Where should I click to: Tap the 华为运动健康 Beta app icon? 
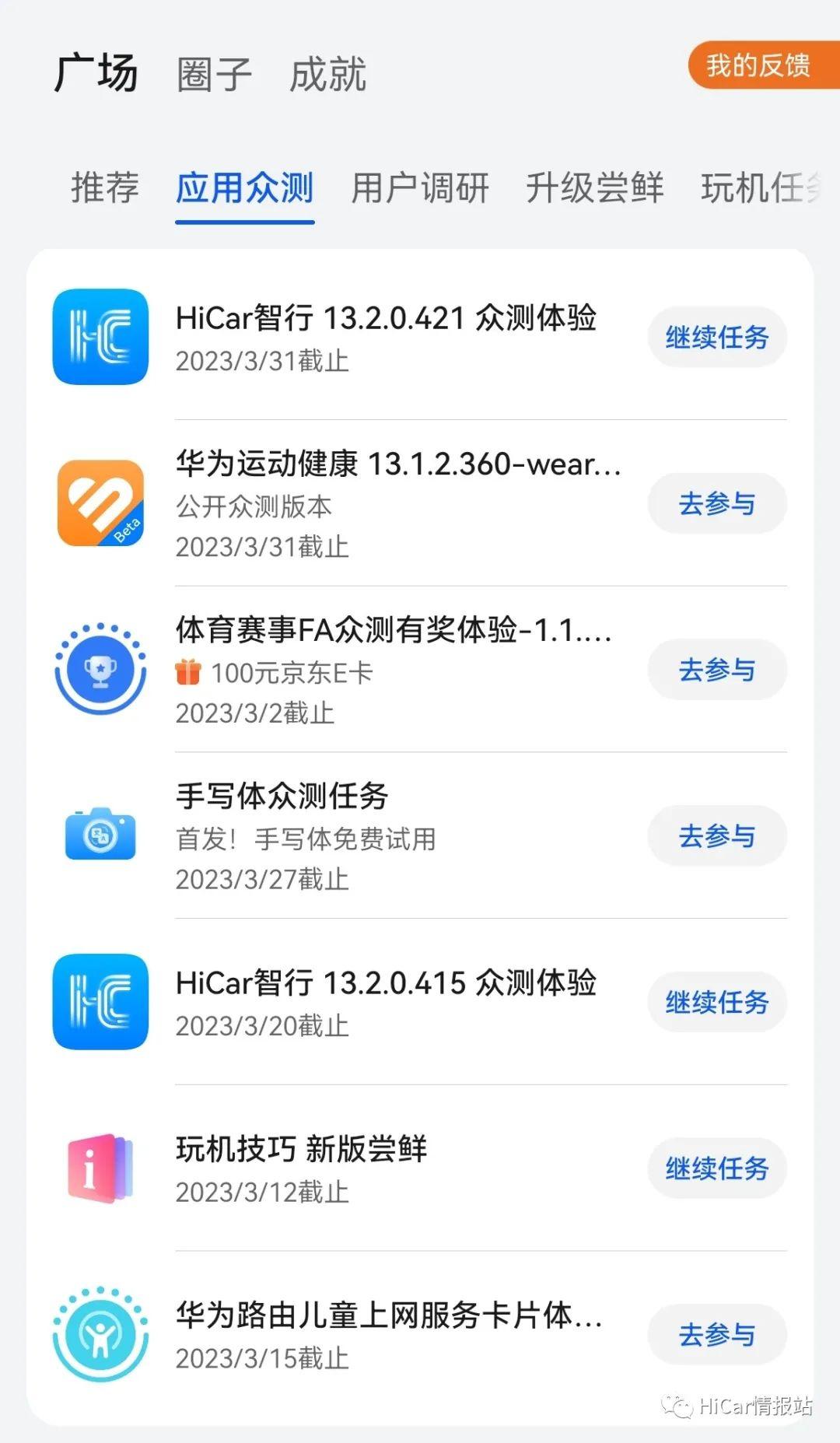tap(100, 504)
